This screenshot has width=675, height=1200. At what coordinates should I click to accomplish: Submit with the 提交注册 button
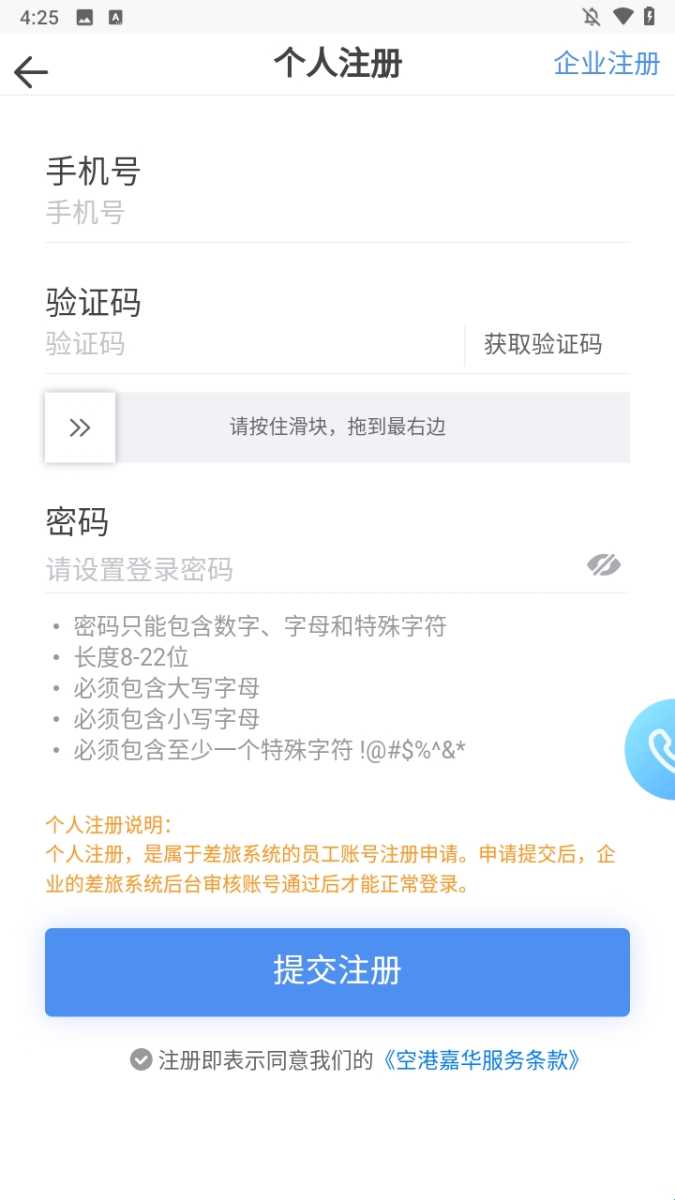[x=337, y=972]
